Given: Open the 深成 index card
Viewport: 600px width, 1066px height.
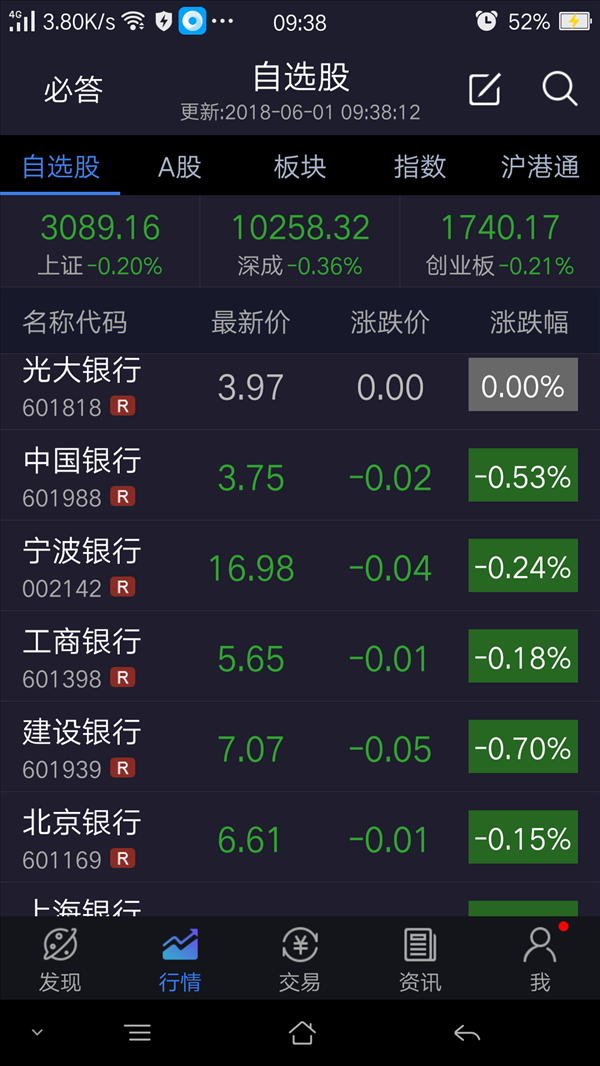Looking at the screenshot, I should pos(300,242).
